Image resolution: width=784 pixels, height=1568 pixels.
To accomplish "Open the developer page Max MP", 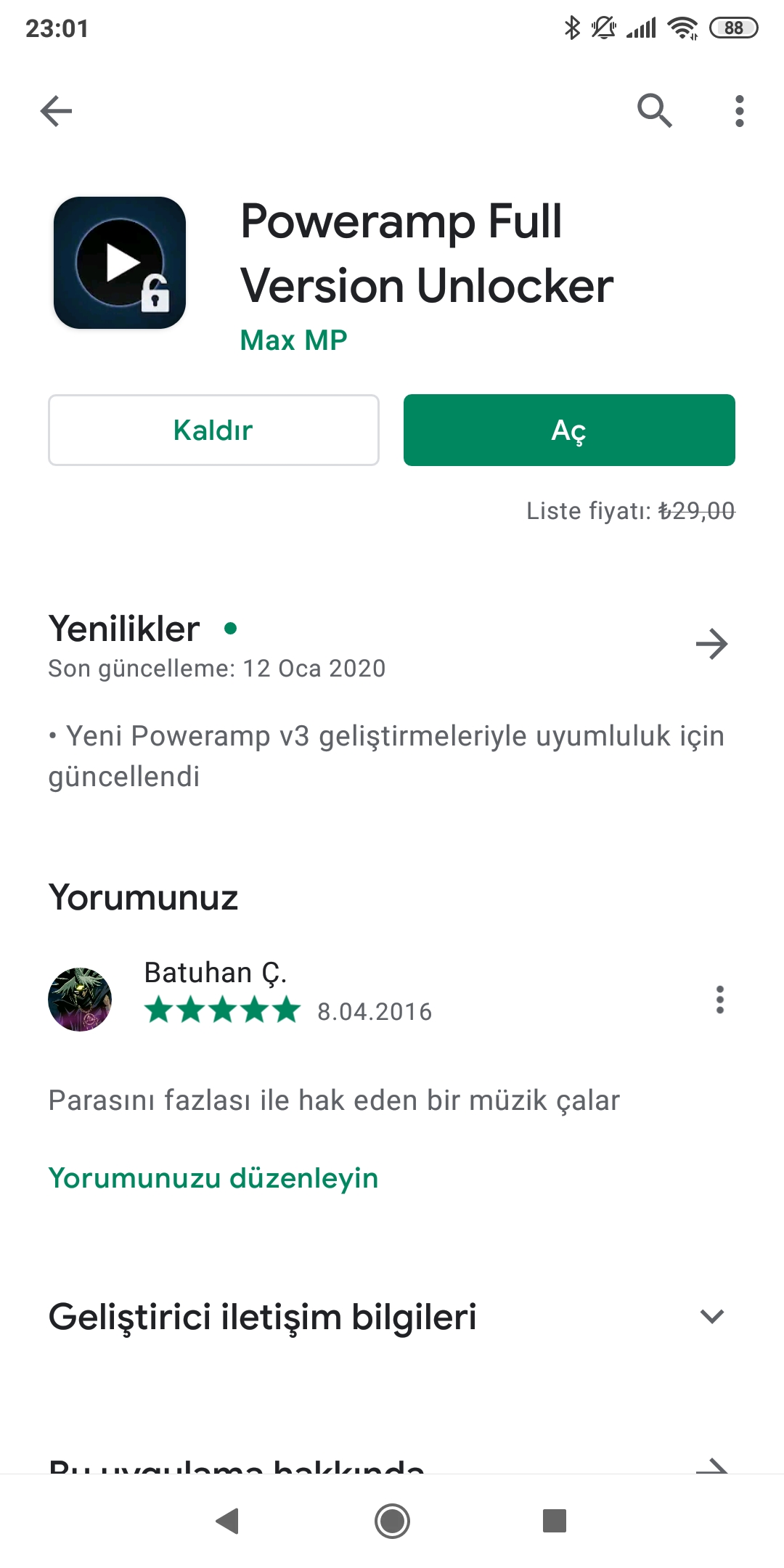I will 293,340.
